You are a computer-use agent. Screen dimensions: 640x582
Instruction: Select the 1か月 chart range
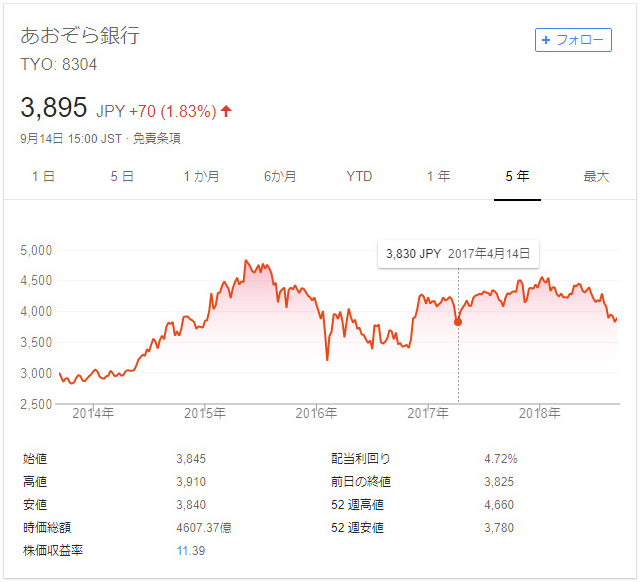pyautogui.click(x=201, y=176)
